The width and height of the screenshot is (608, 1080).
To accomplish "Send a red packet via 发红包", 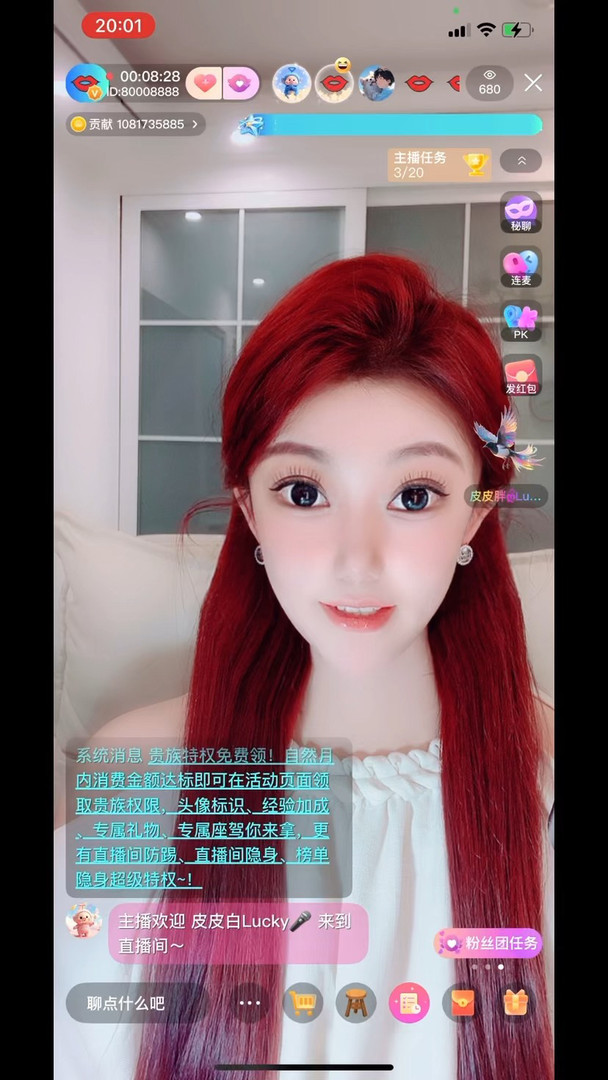I will point(521,375).
